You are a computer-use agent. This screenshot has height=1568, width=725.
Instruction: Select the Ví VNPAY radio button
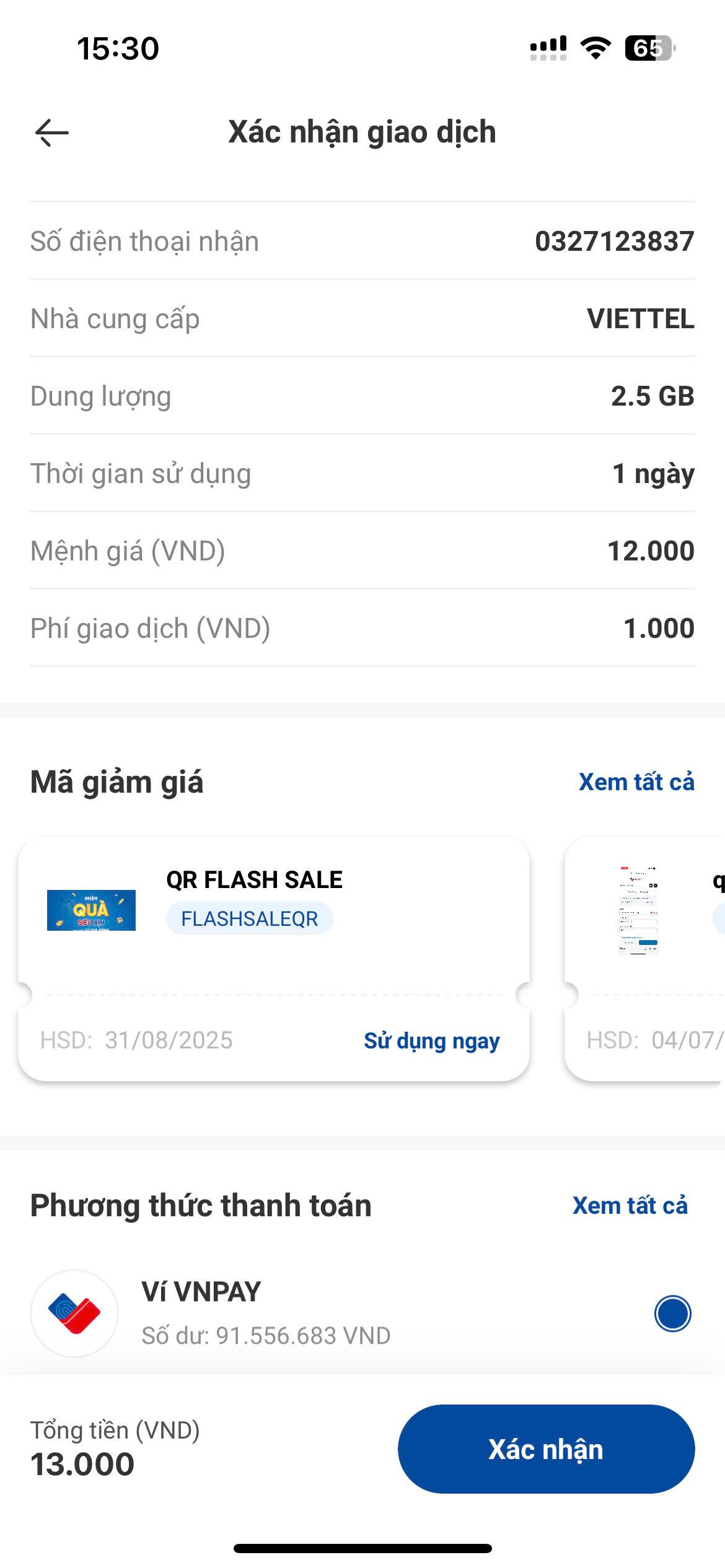click(672, 1313)
